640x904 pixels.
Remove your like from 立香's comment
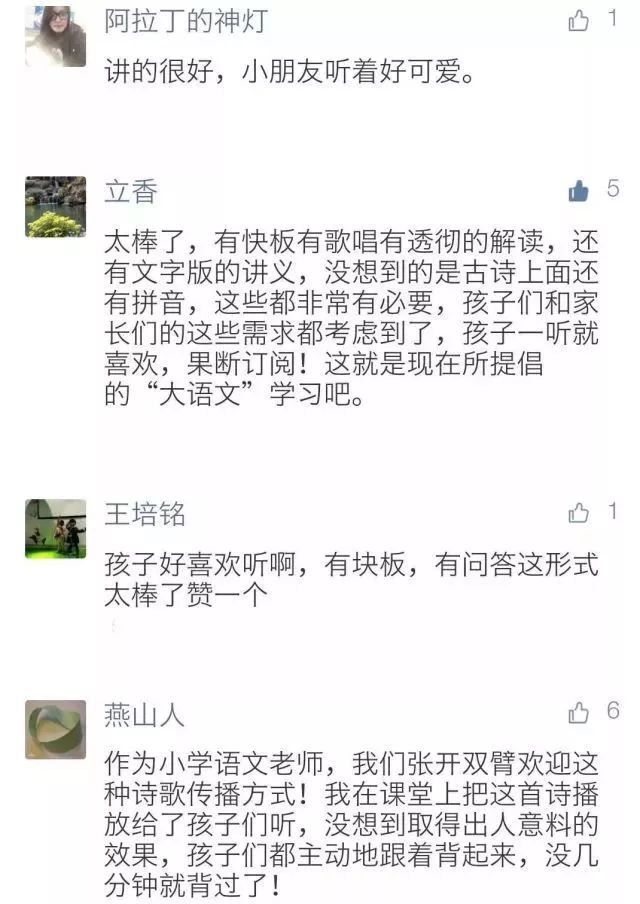point(579,191)
